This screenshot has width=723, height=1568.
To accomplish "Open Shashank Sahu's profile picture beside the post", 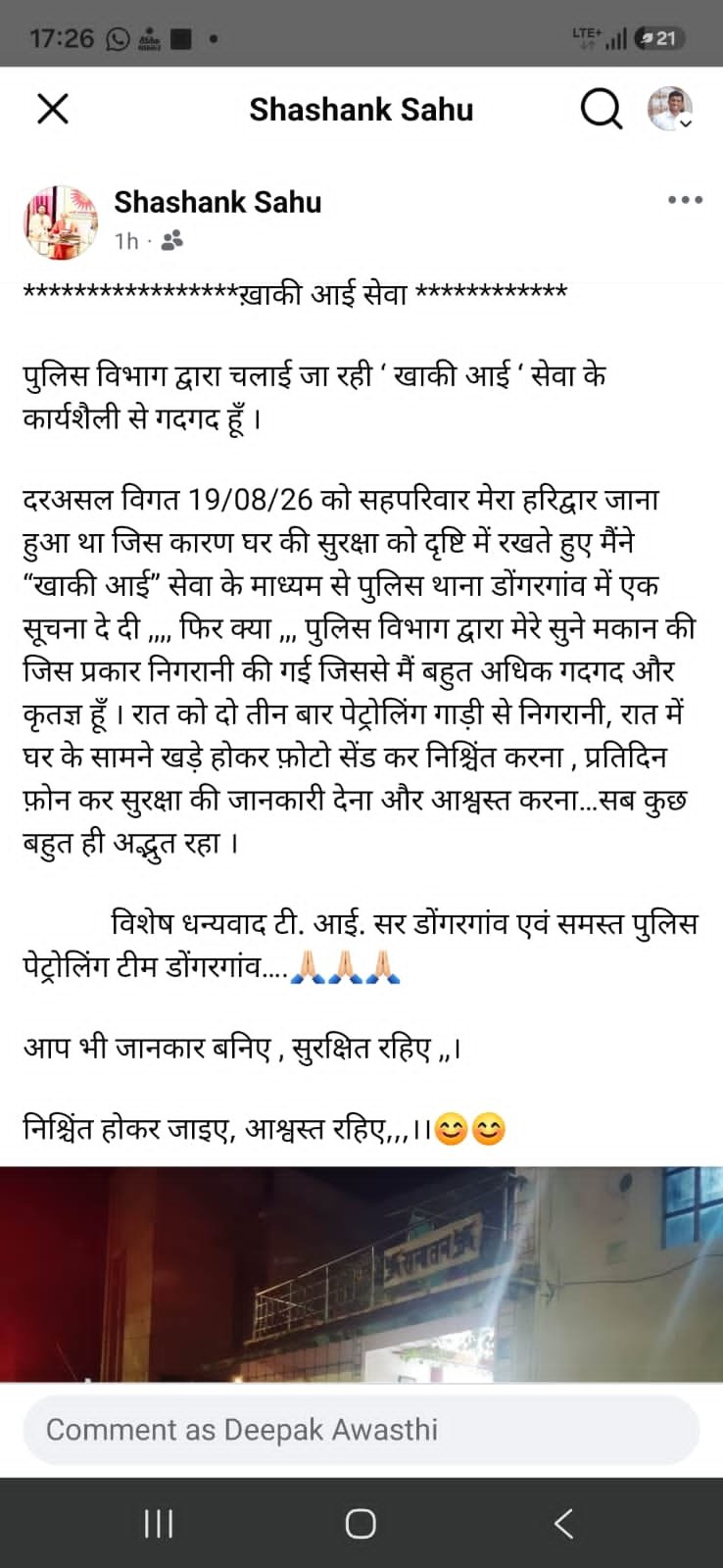I will 62,221.
